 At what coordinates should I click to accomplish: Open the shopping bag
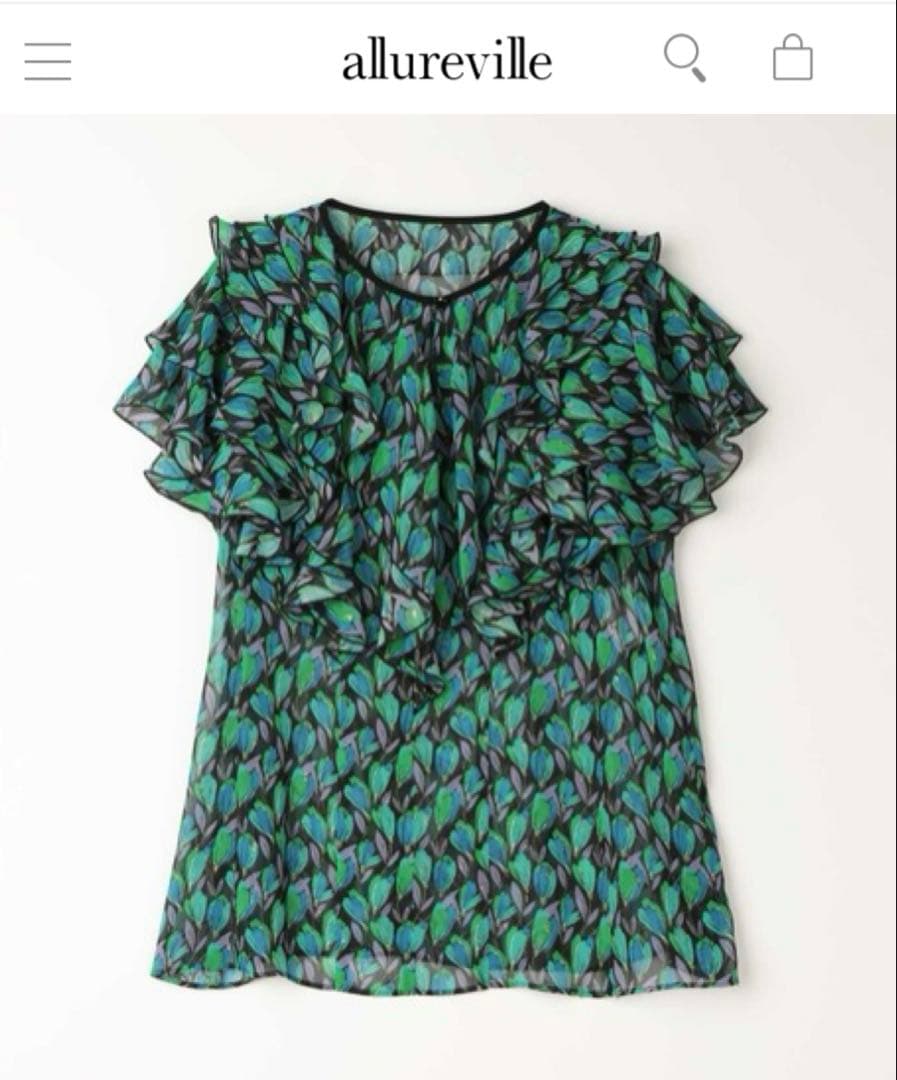click(x=792, y=58)
